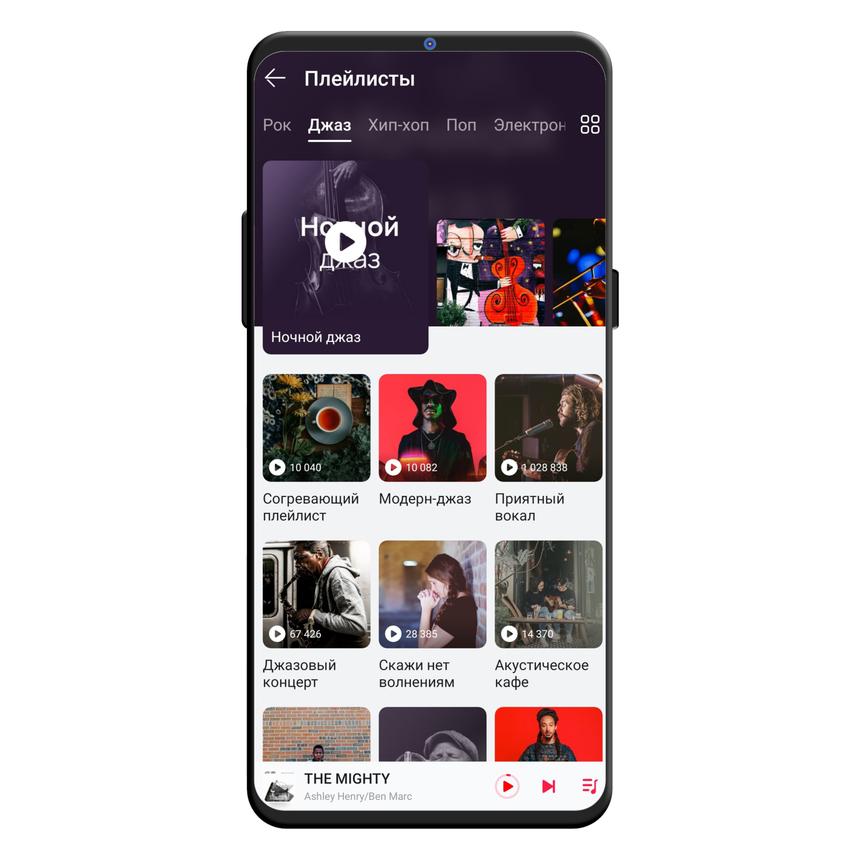
Task: Open the Скажи нет волнениям playlist
Action: tap(432, 594)
